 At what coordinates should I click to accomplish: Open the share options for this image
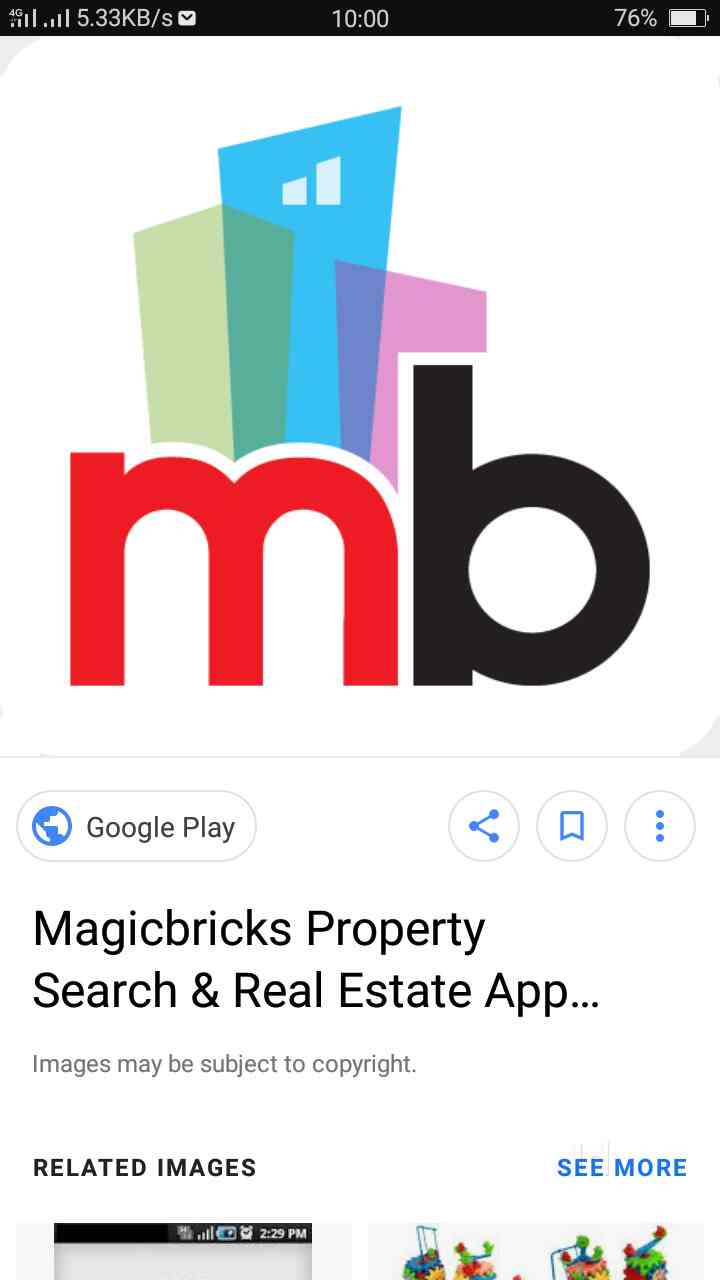(x=484, y=826)
